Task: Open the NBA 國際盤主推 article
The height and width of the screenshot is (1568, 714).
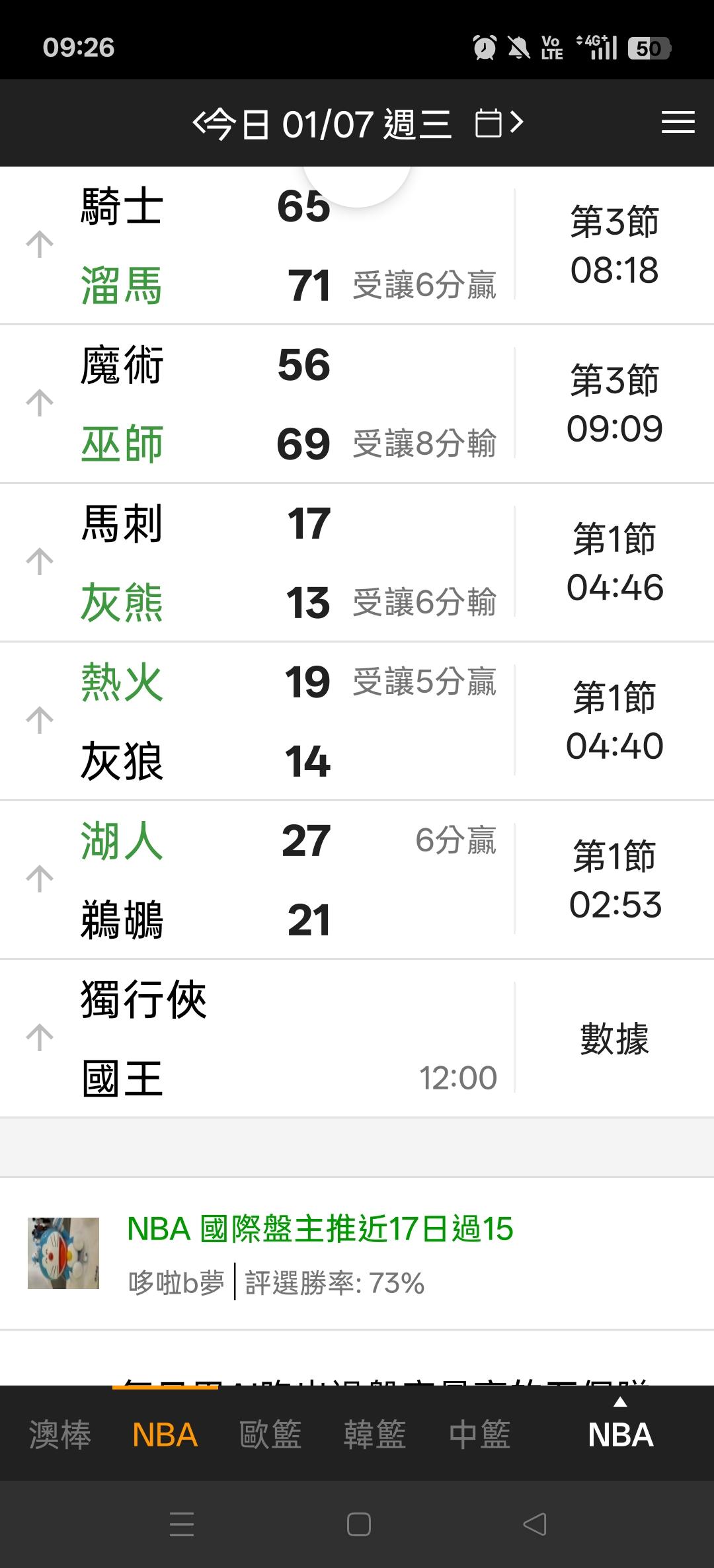Action: point(320,1229)
